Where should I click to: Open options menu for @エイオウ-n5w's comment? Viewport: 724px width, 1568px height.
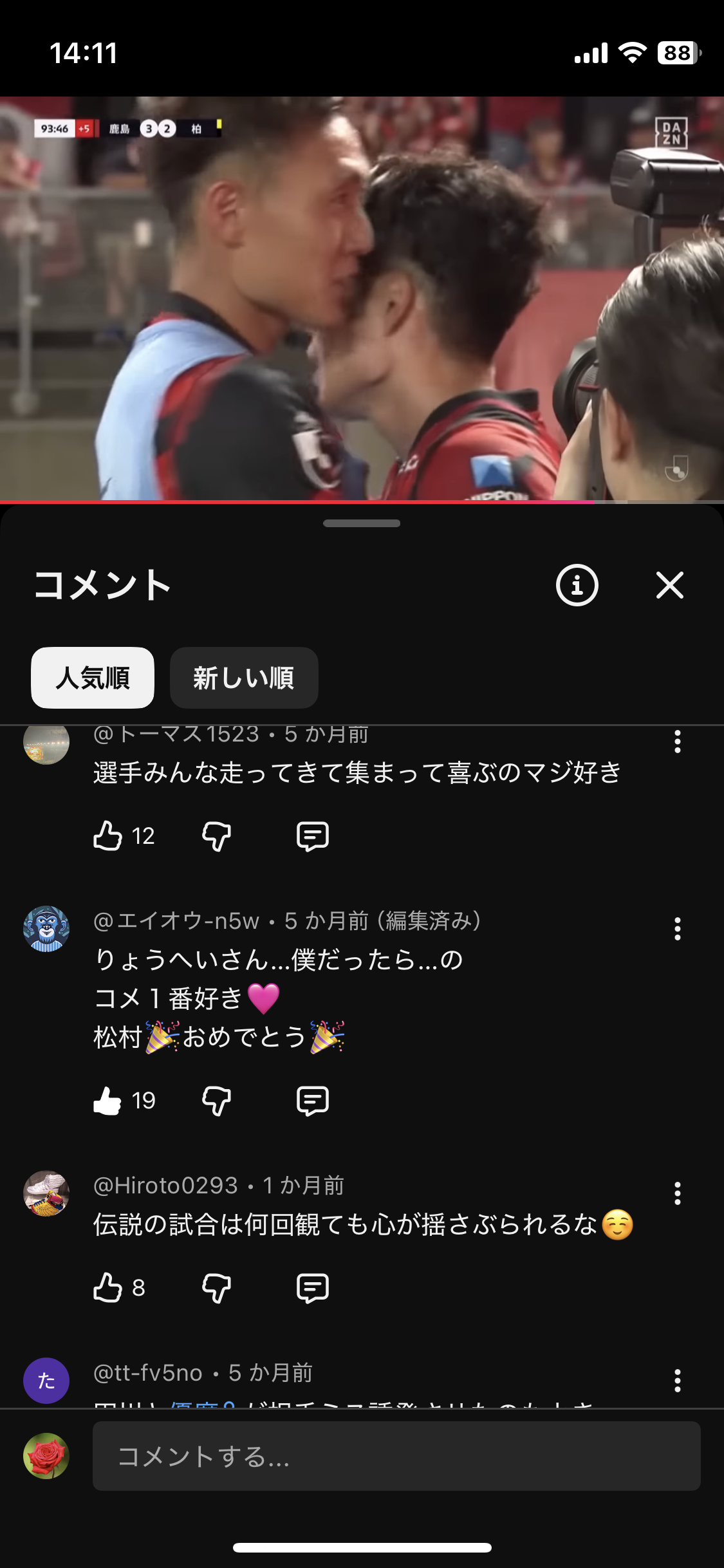pyautogui.click(x=677, y=929)
